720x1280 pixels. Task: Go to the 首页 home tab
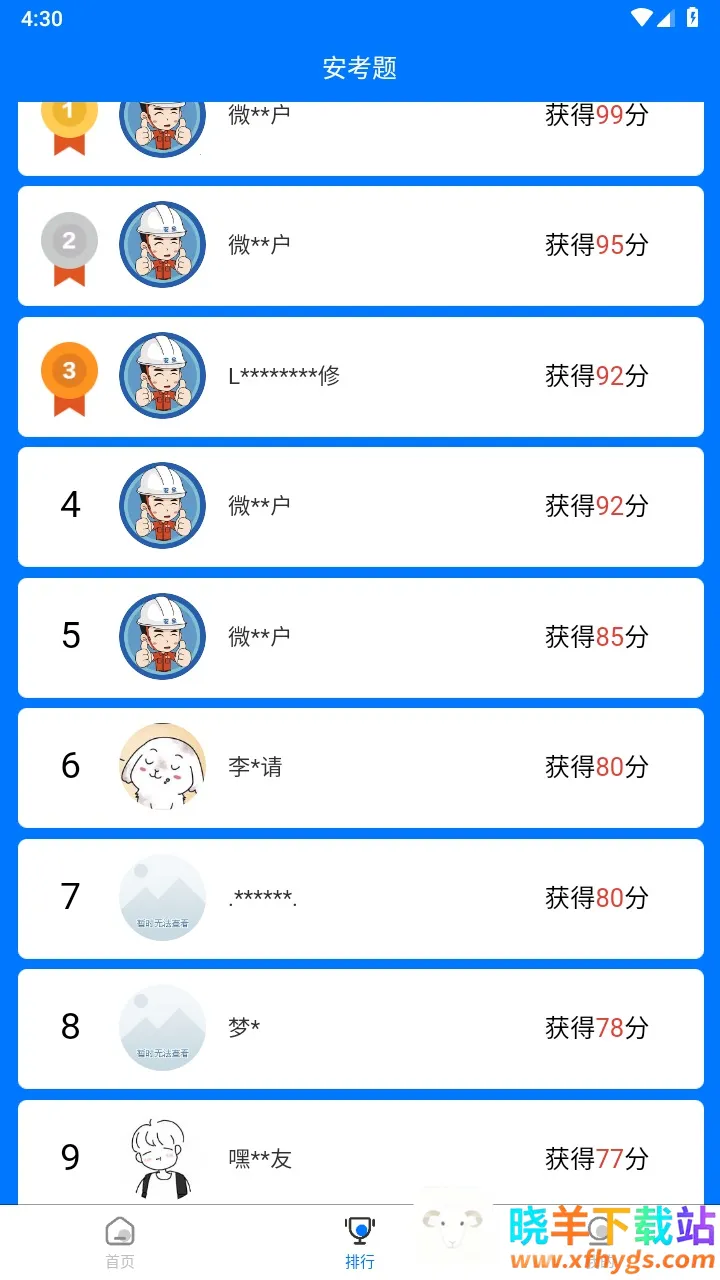[120, 1242]
